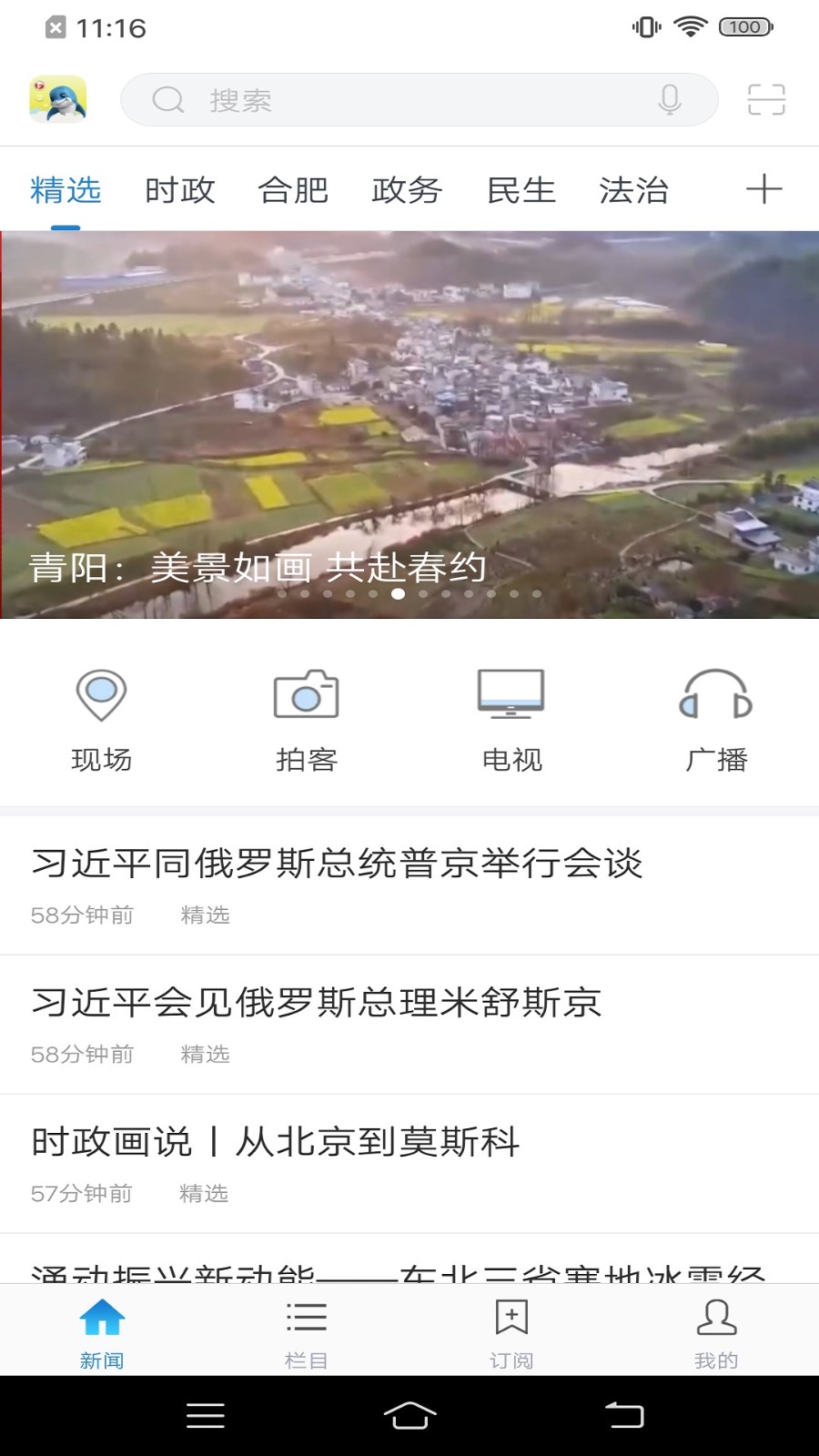Add more channels with the plus icon
This screenshot has height=1456, width=819.
[x=763, y=189]
